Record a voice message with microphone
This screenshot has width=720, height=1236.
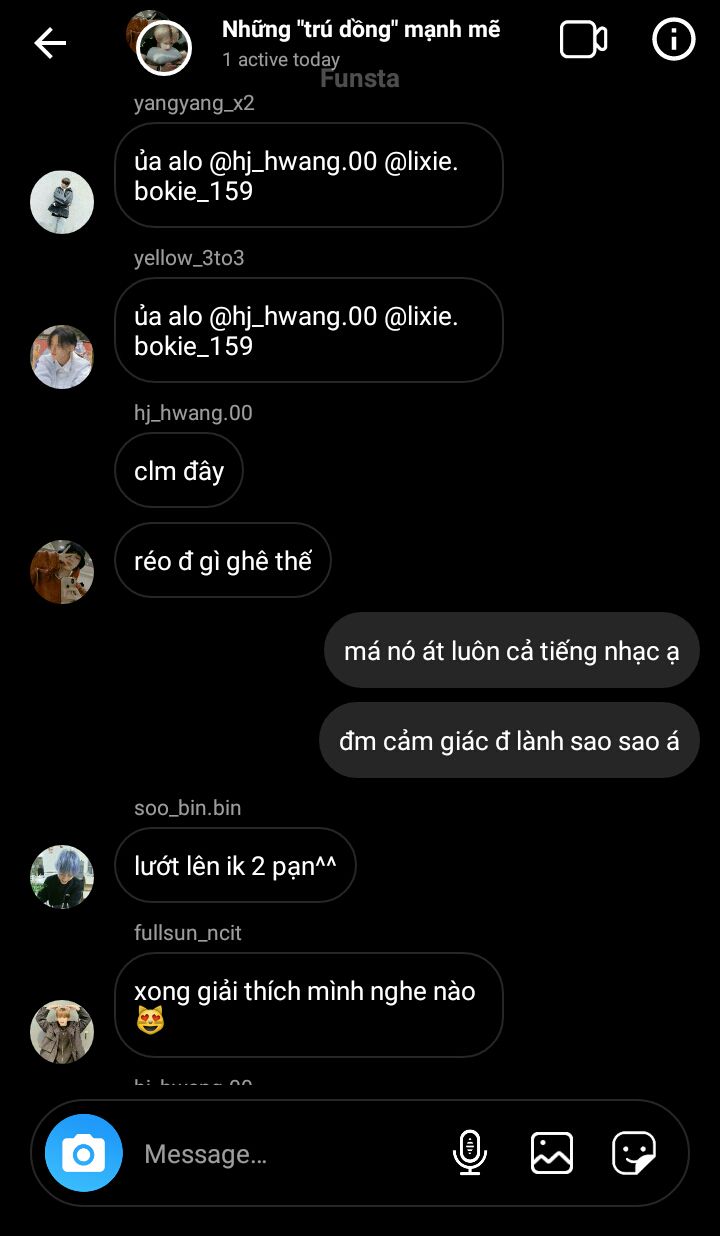point(469,1153)
